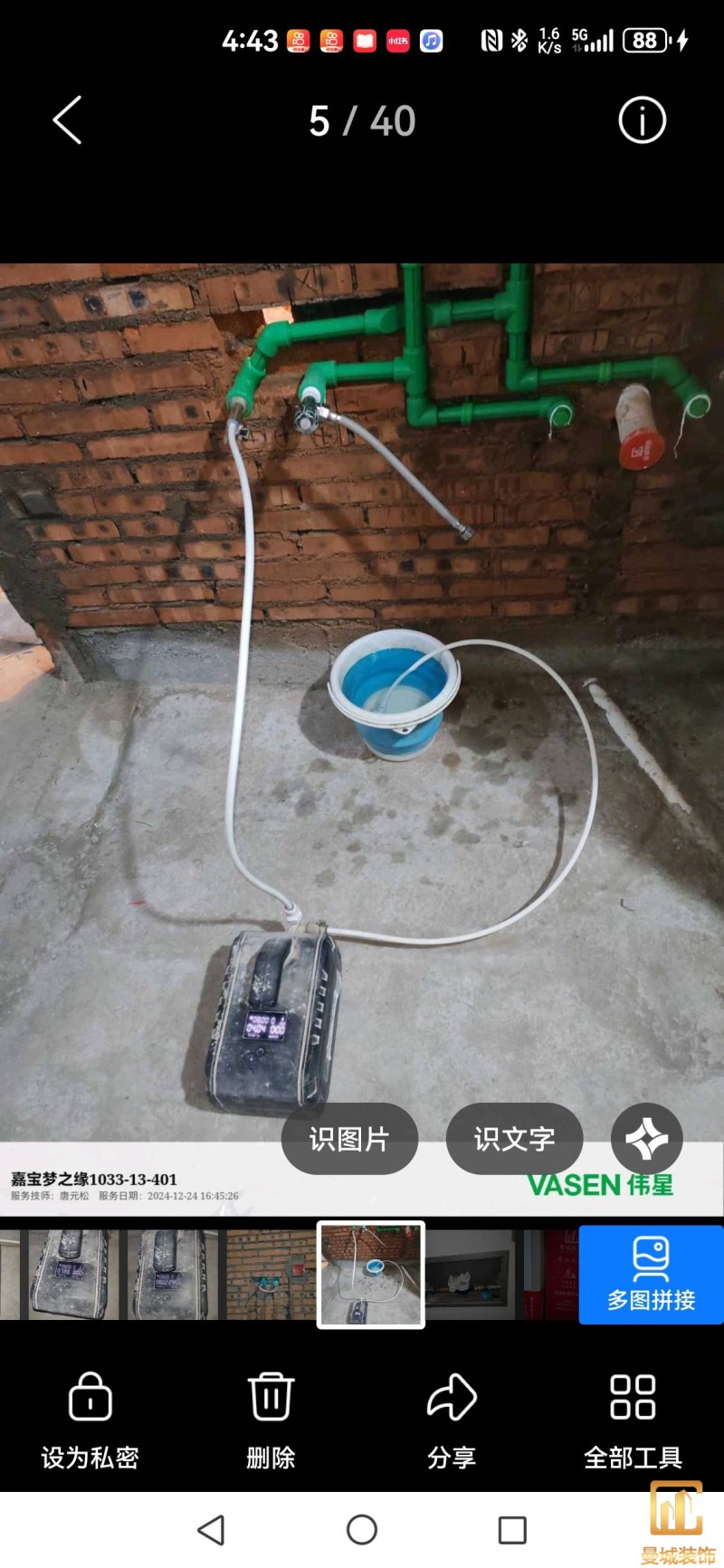Open the photo info icon
The height and width of the screenshot is (1568, 724).
[643, 120]
